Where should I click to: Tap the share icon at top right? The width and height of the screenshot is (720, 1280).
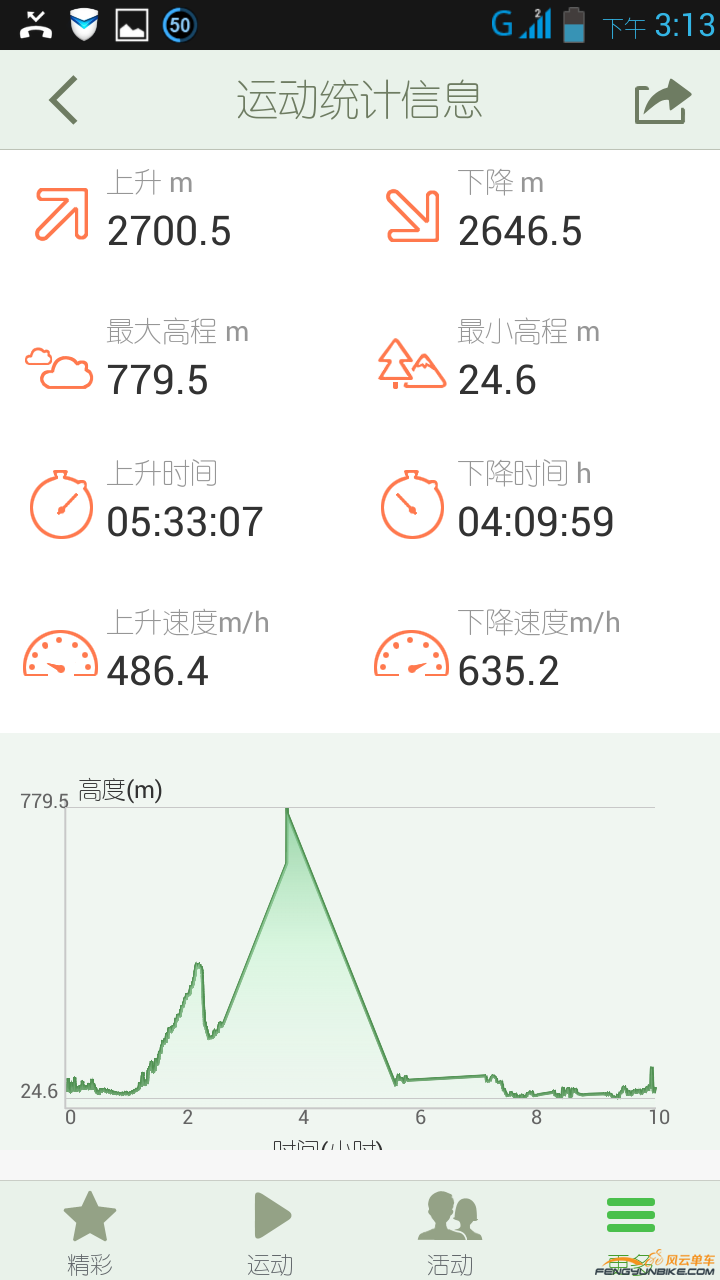pos(660,99)
